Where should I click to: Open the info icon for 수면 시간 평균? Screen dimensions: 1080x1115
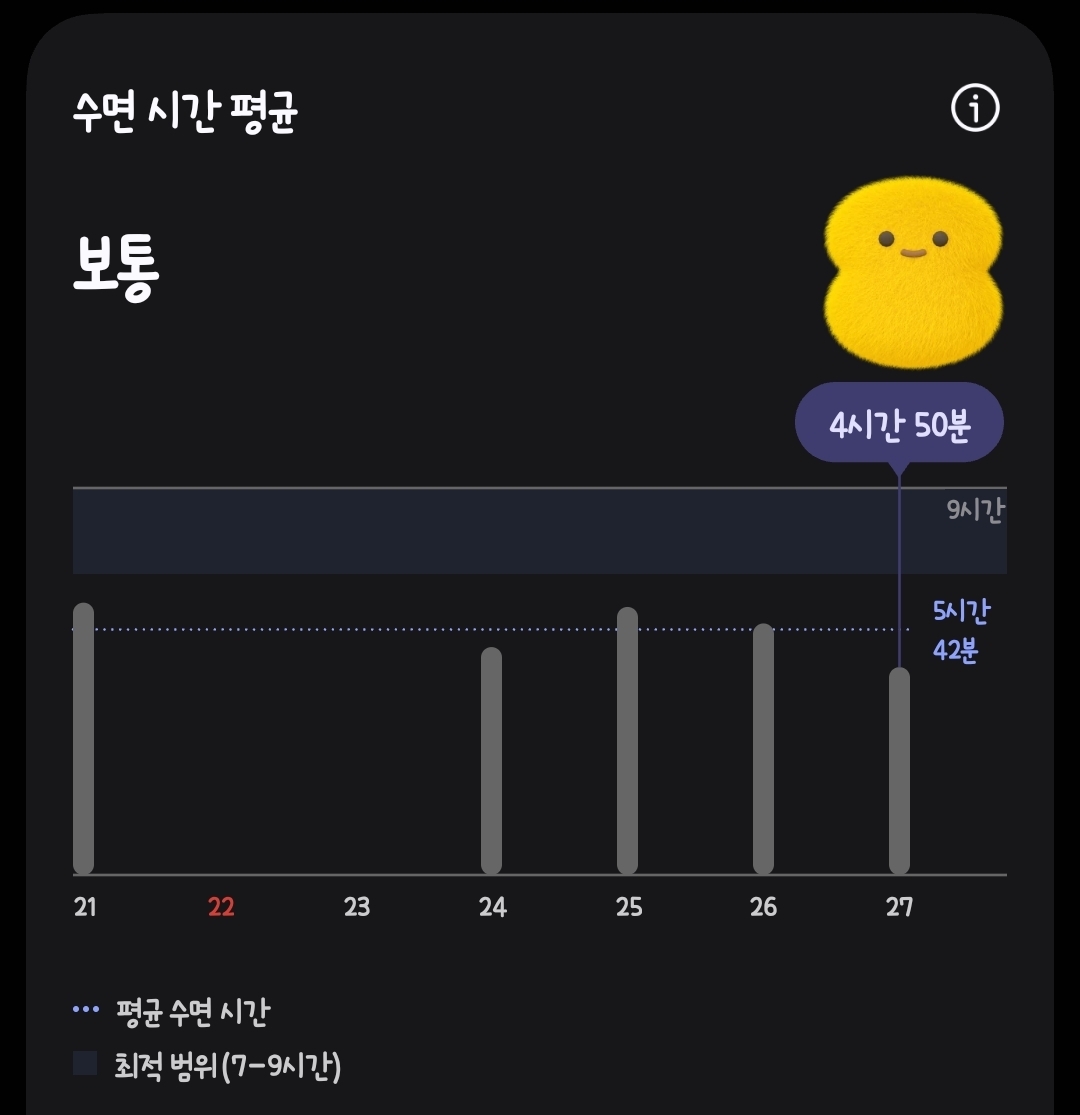pyautogui.click(x=975, y=108)
